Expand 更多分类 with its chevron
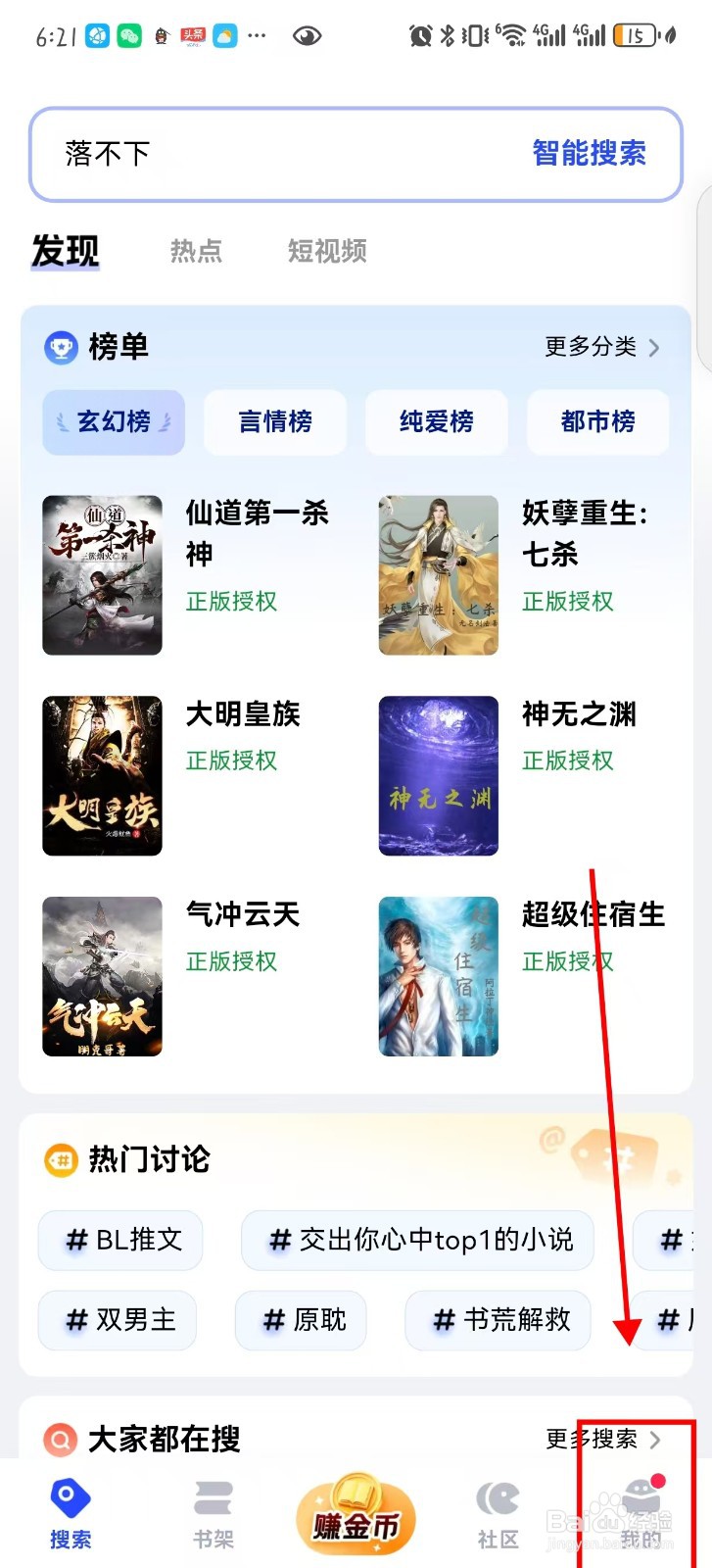 pos(598,347)
